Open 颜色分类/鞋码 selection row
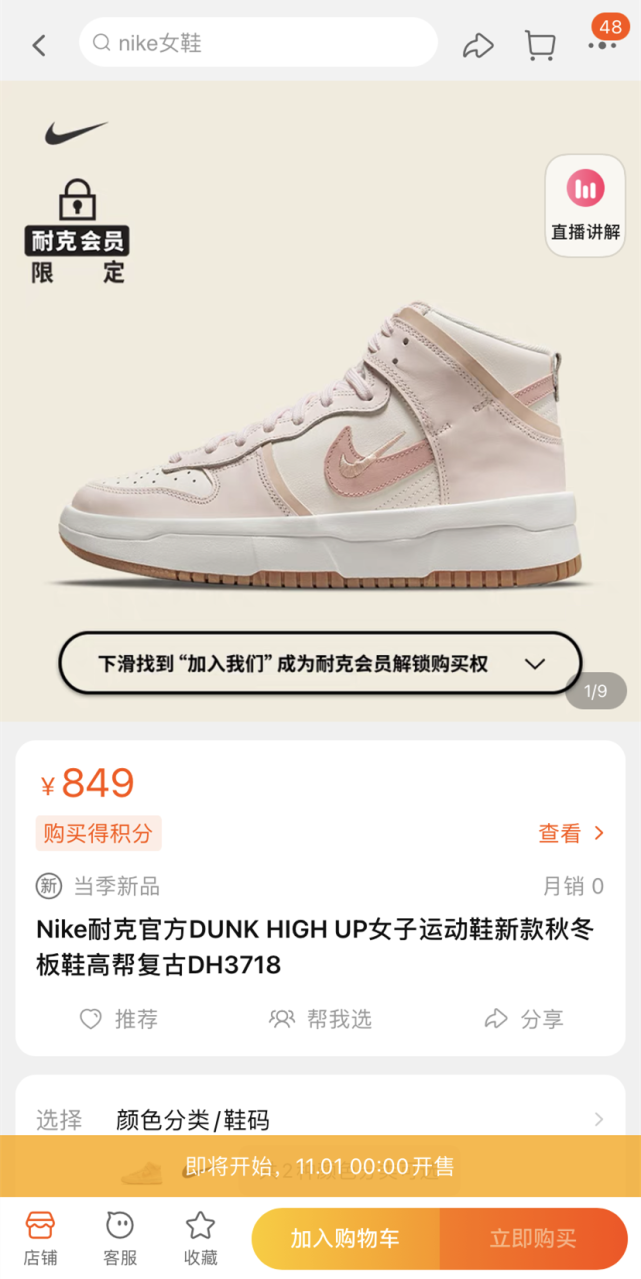Viewport: 641px width, 1279px height. pyautogui.click(x=320, y=1119)
